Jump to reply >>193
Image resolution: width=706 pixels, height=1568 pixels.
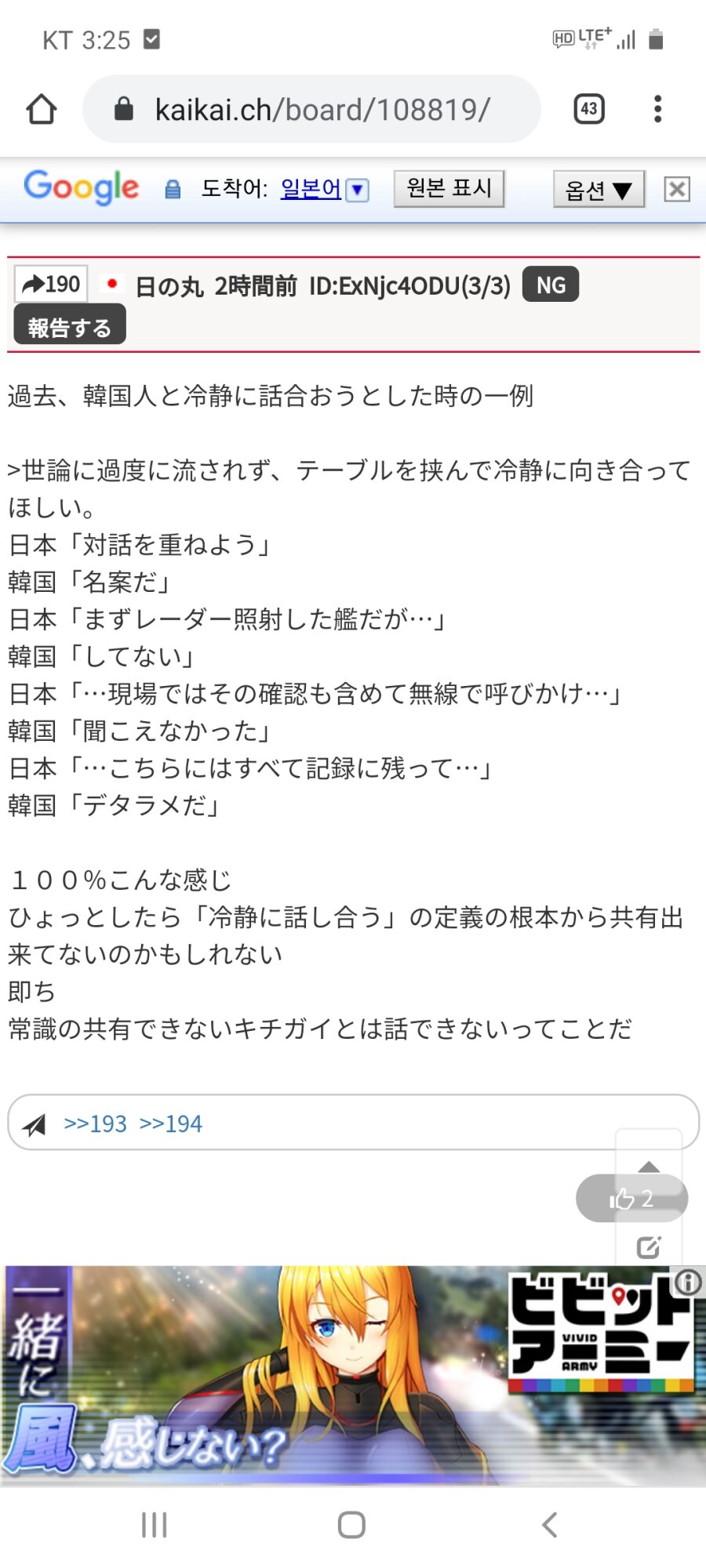point(95,1124)
